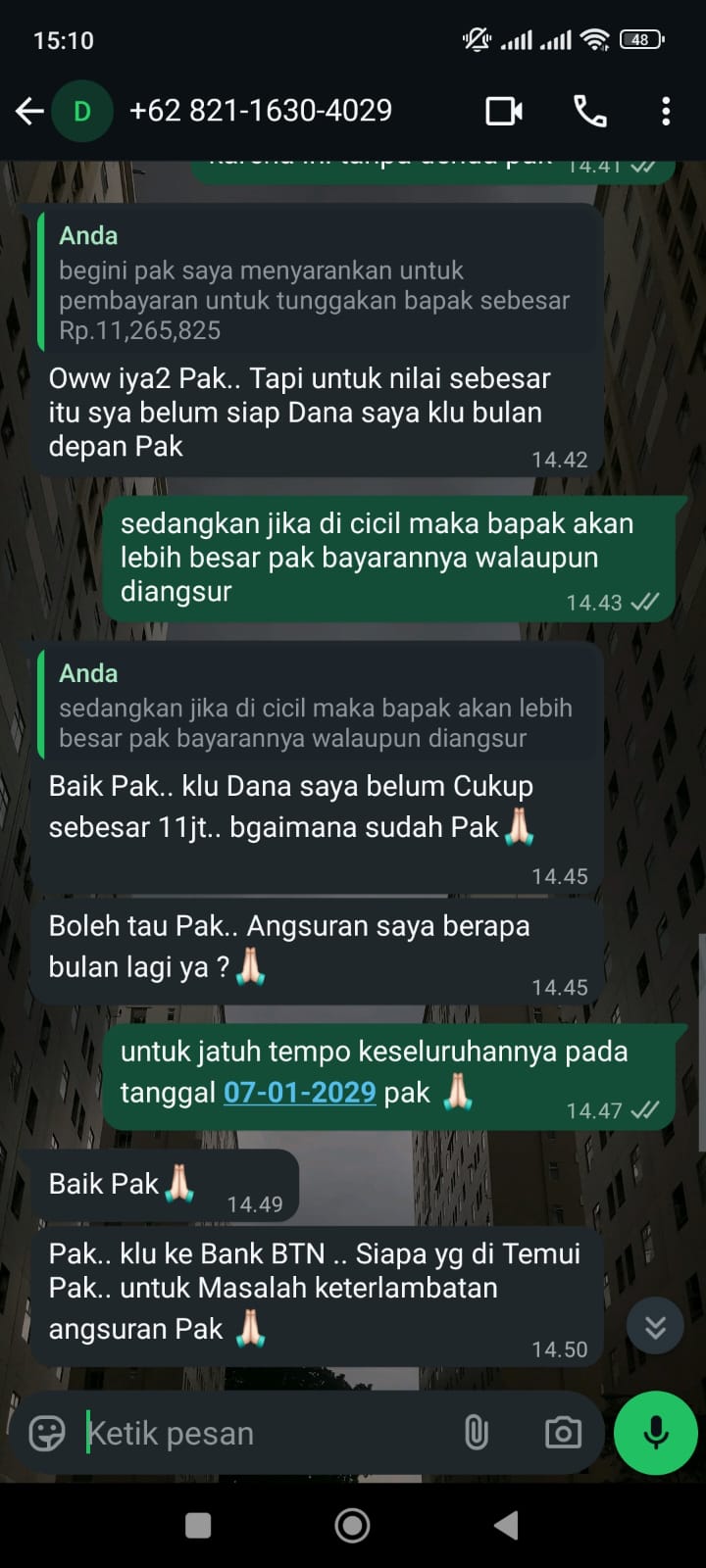
Task: Open the overflow menu
Action: click(666, 112)
